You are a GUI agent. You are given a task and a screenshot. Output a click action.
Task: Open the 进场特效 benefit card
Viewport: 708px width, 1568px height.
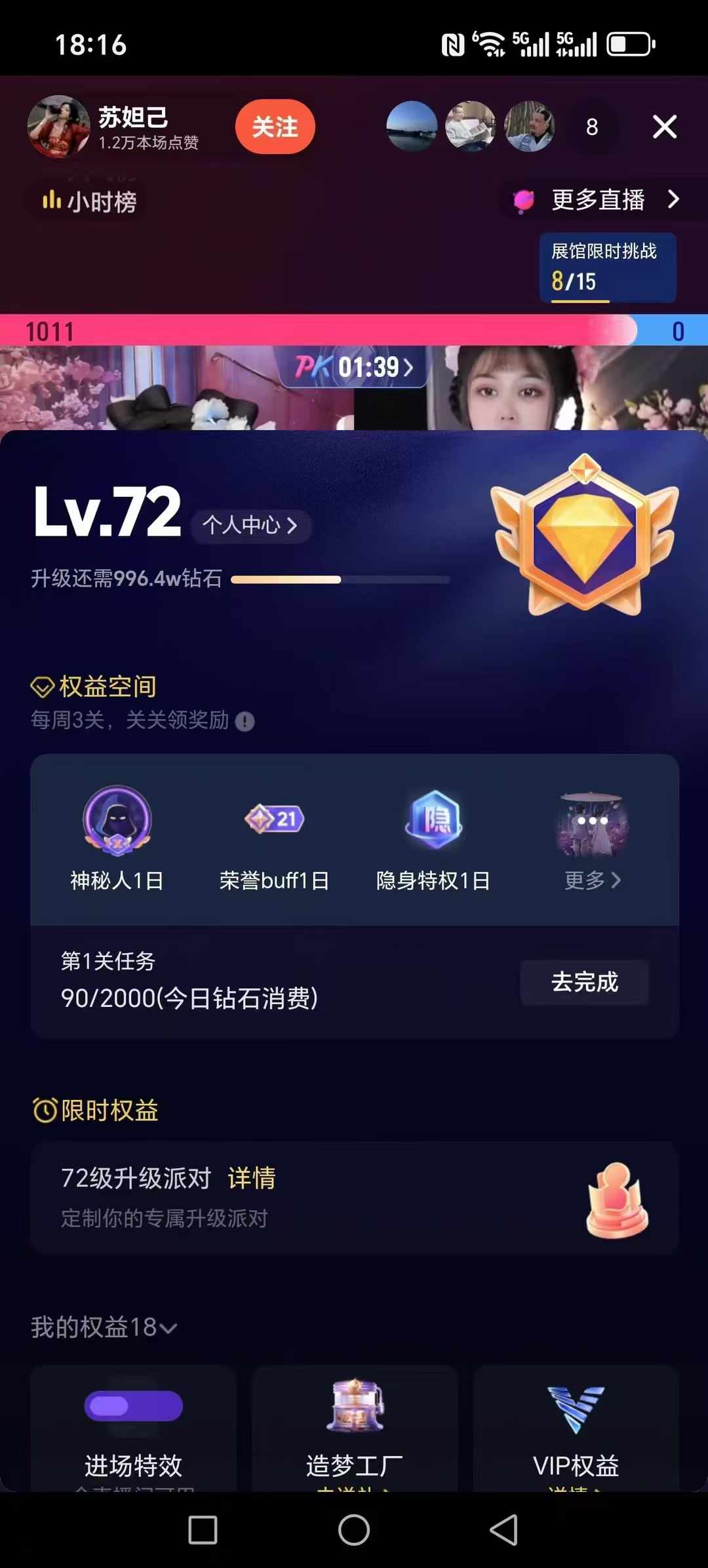(133, 1429)
